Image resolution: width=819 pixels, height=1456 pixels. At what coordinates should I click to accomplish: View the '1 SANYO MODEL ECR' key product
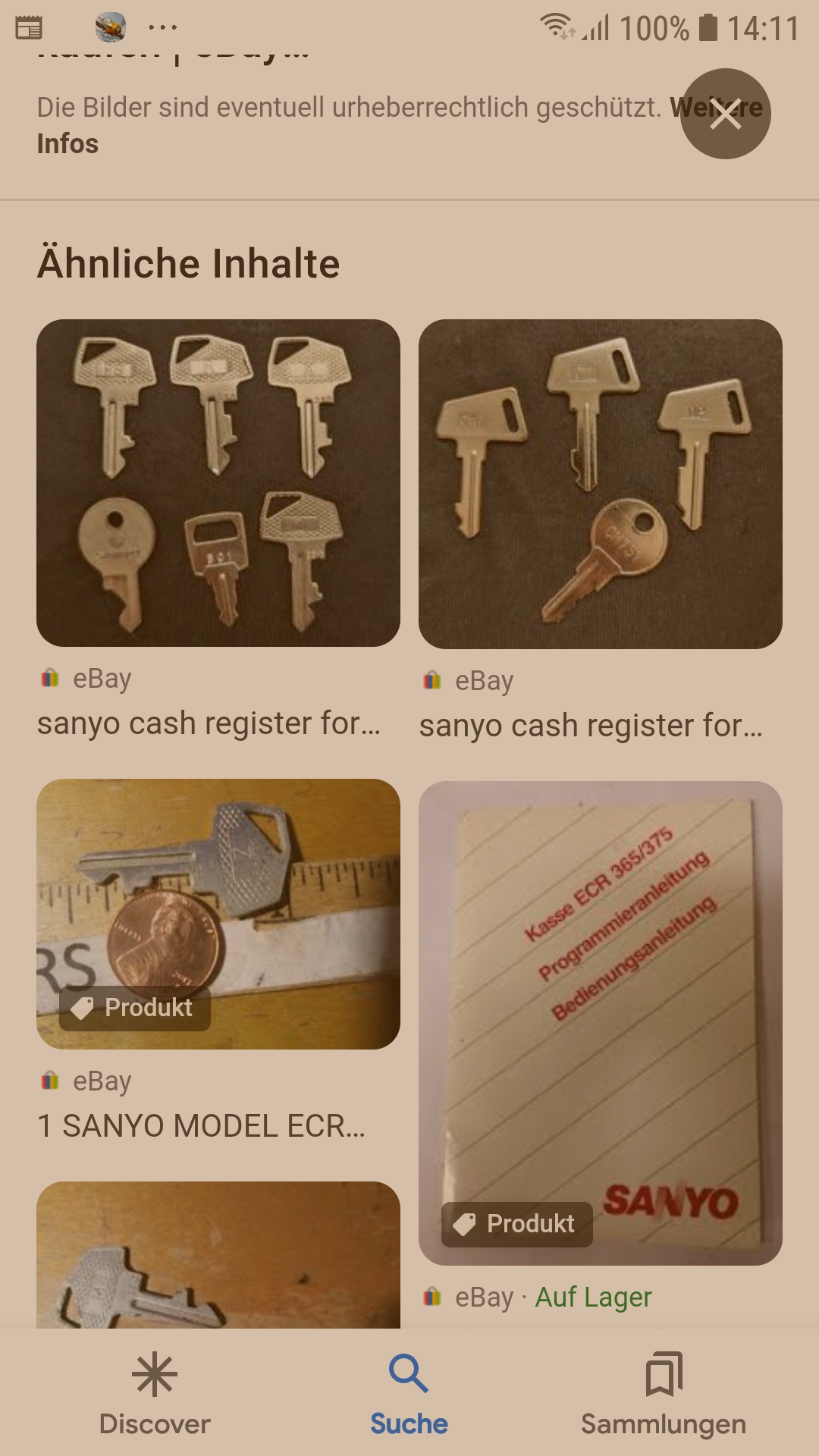pos(218,914)
